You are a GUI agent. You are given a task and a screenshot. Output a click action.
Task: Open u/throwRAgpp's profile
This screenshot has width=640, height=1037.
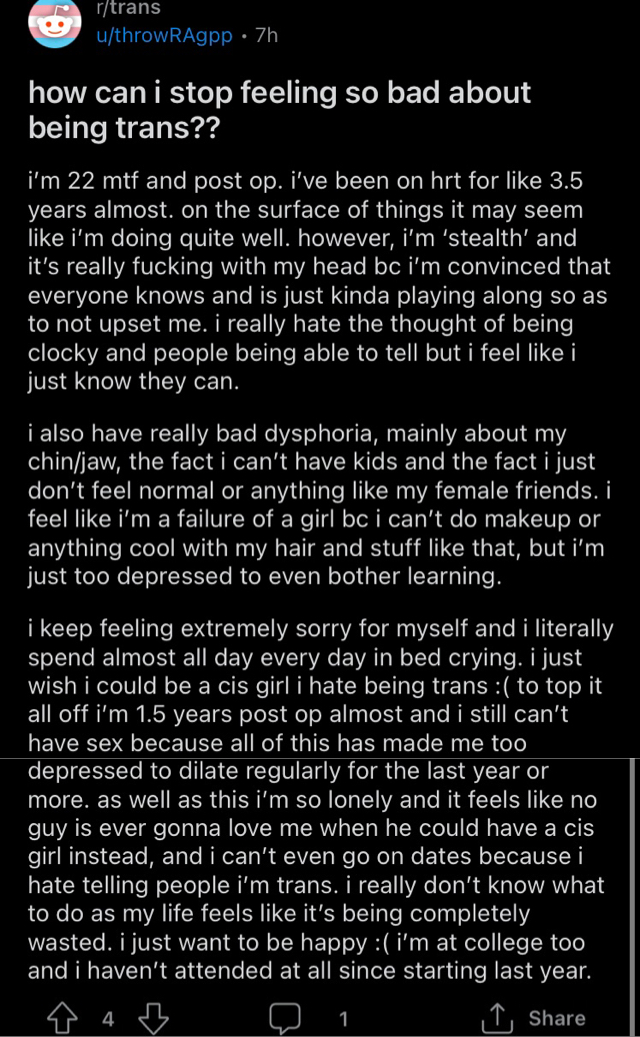165,35
